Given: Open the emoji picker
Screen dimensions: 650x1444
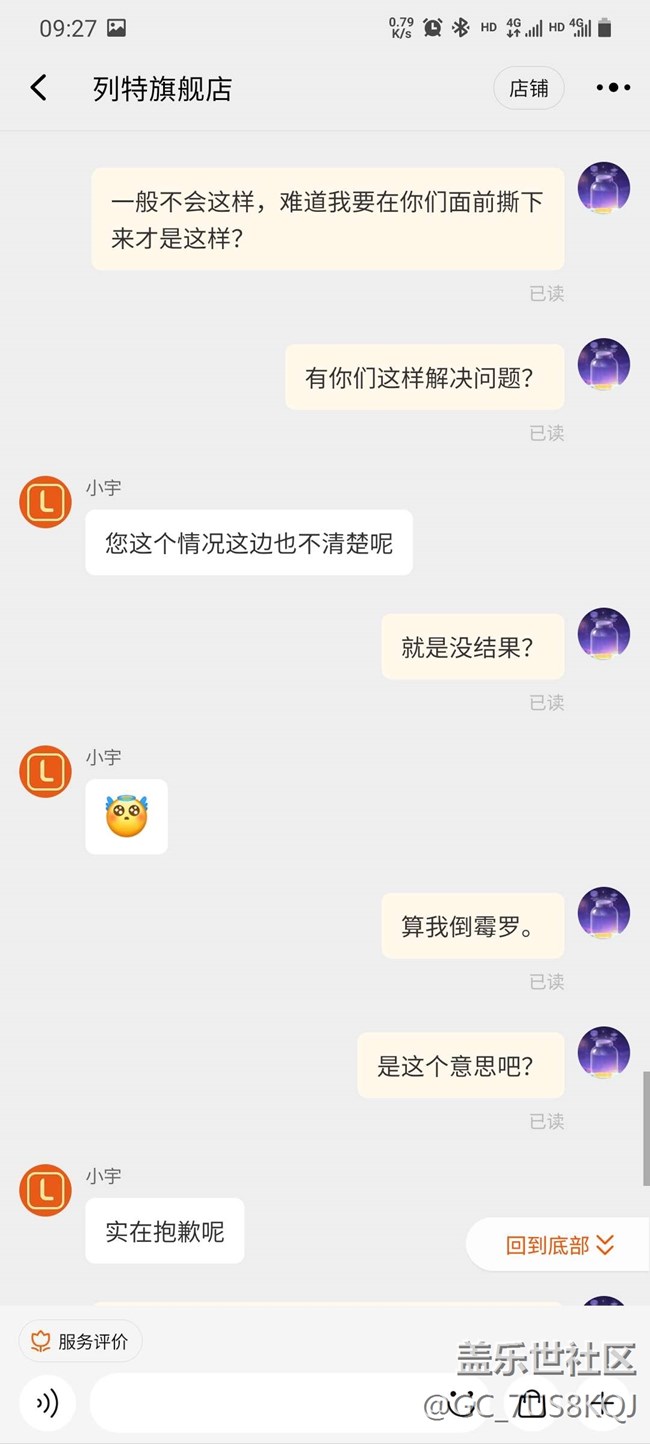Looking at the screenshot, I should point(461,1403).
